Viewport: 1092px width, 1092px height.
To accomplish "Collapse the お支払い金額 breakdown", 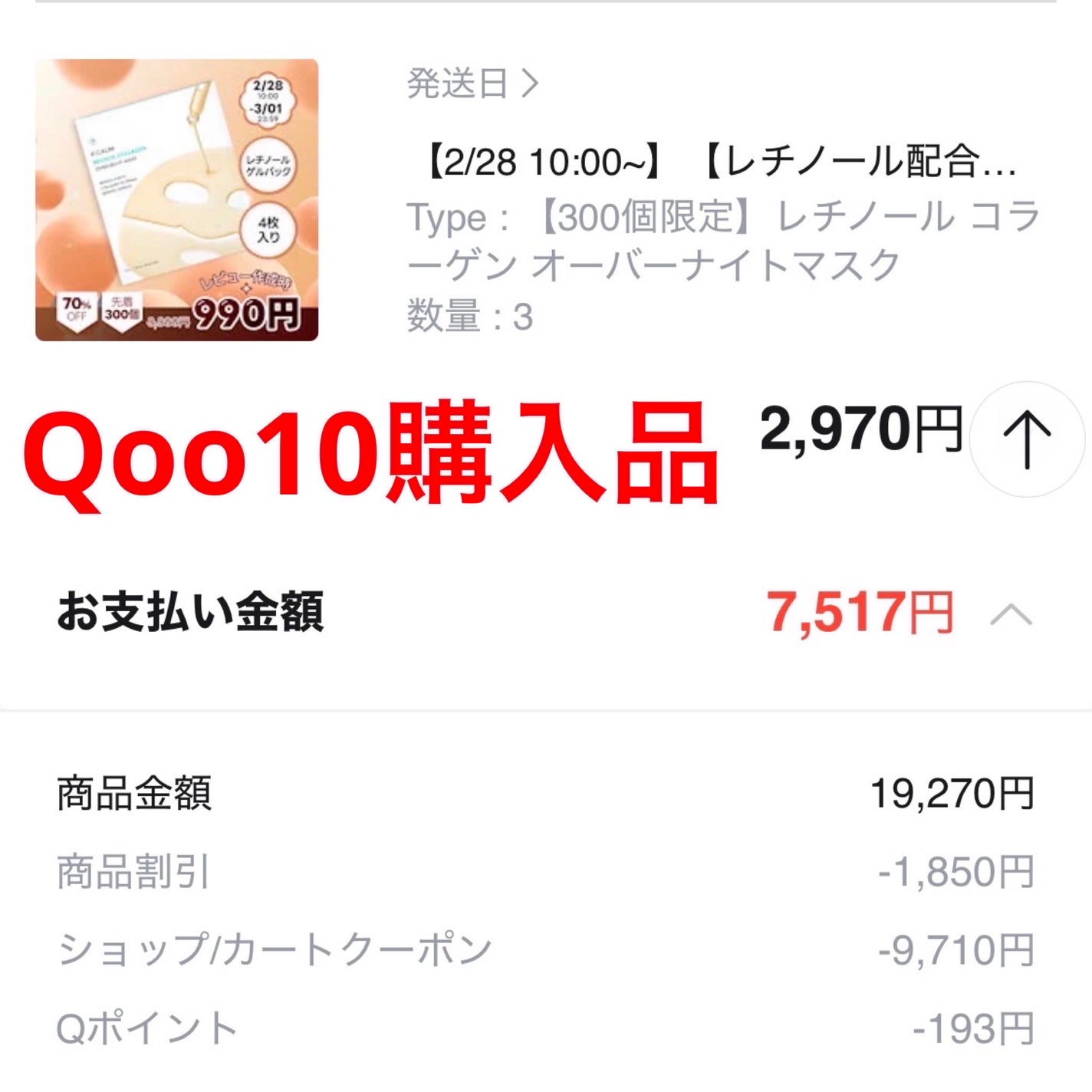I will pos(1011,614).
